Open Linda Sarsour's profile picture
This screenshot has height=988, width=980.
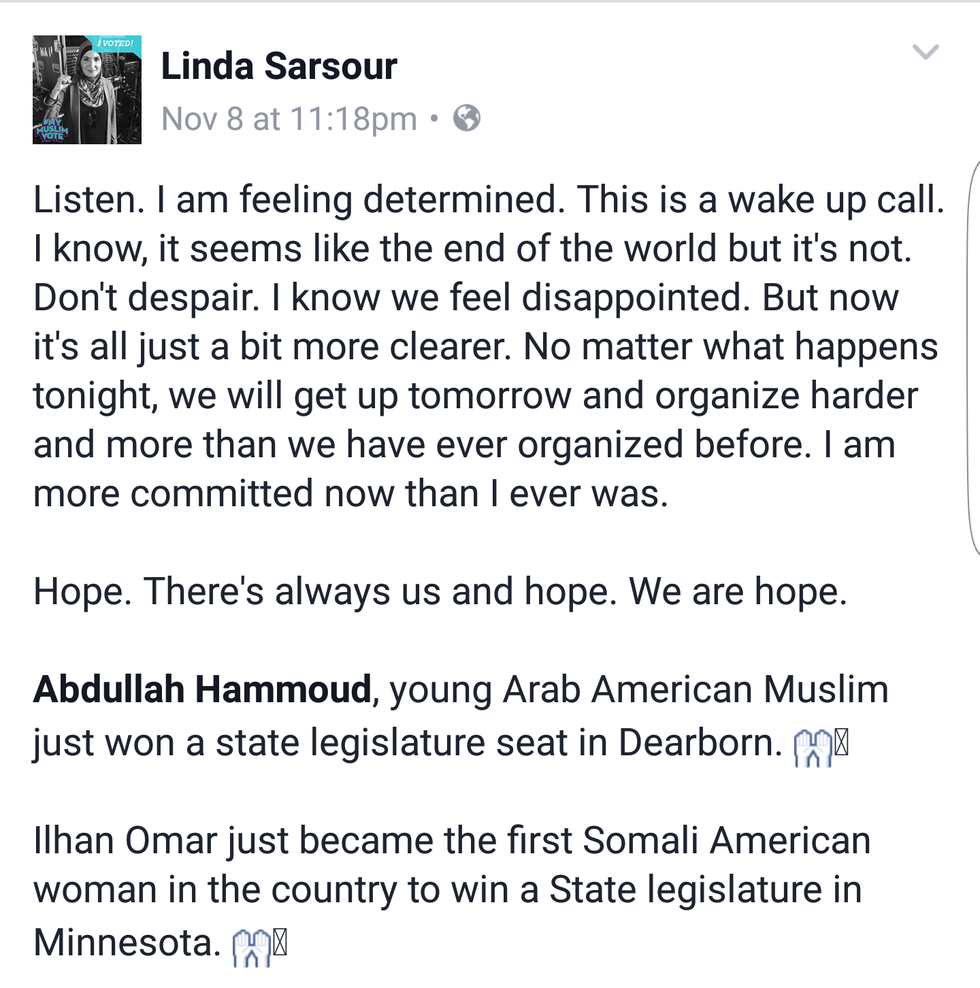pos(87,90)
